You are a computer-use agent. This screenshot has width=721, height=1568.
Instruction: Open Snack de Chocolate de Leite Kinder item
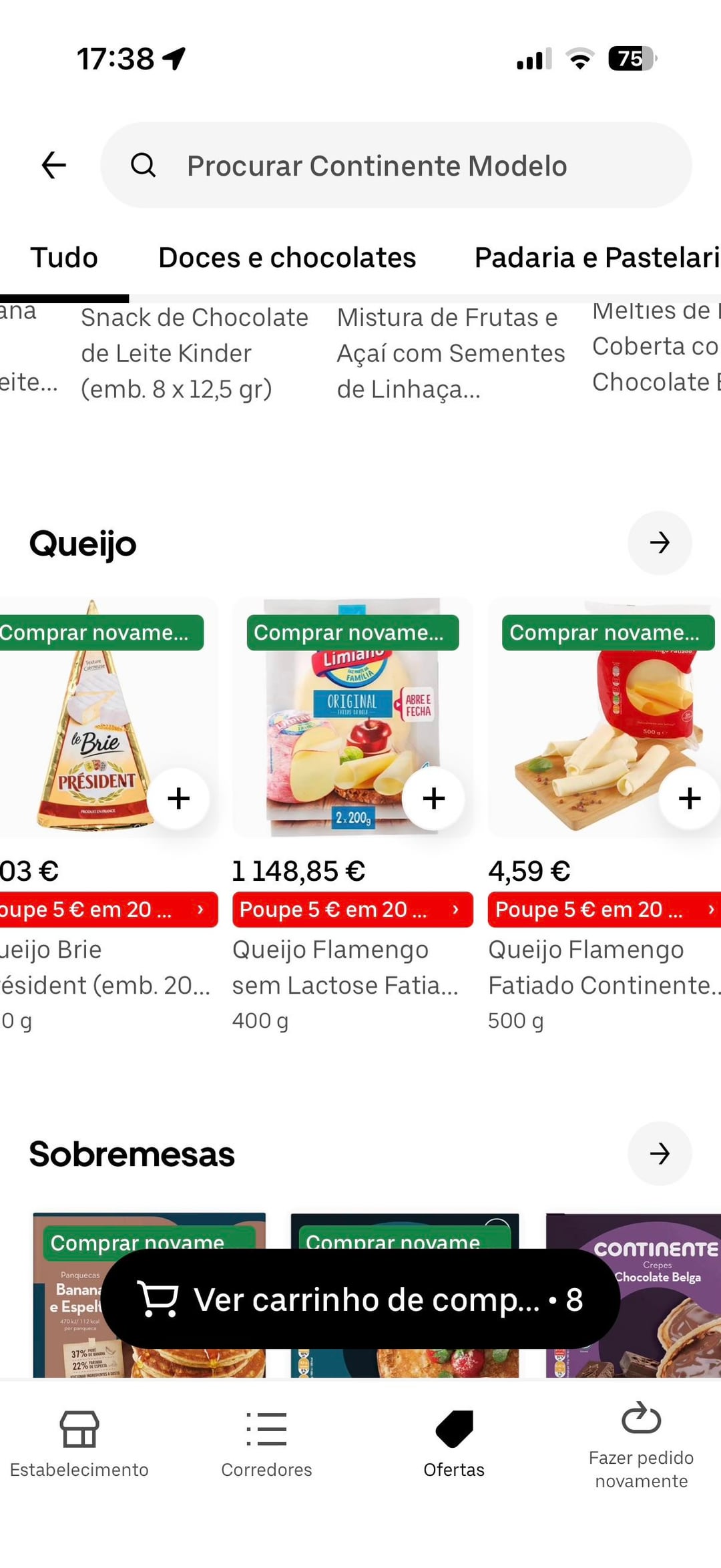(194, 353)
